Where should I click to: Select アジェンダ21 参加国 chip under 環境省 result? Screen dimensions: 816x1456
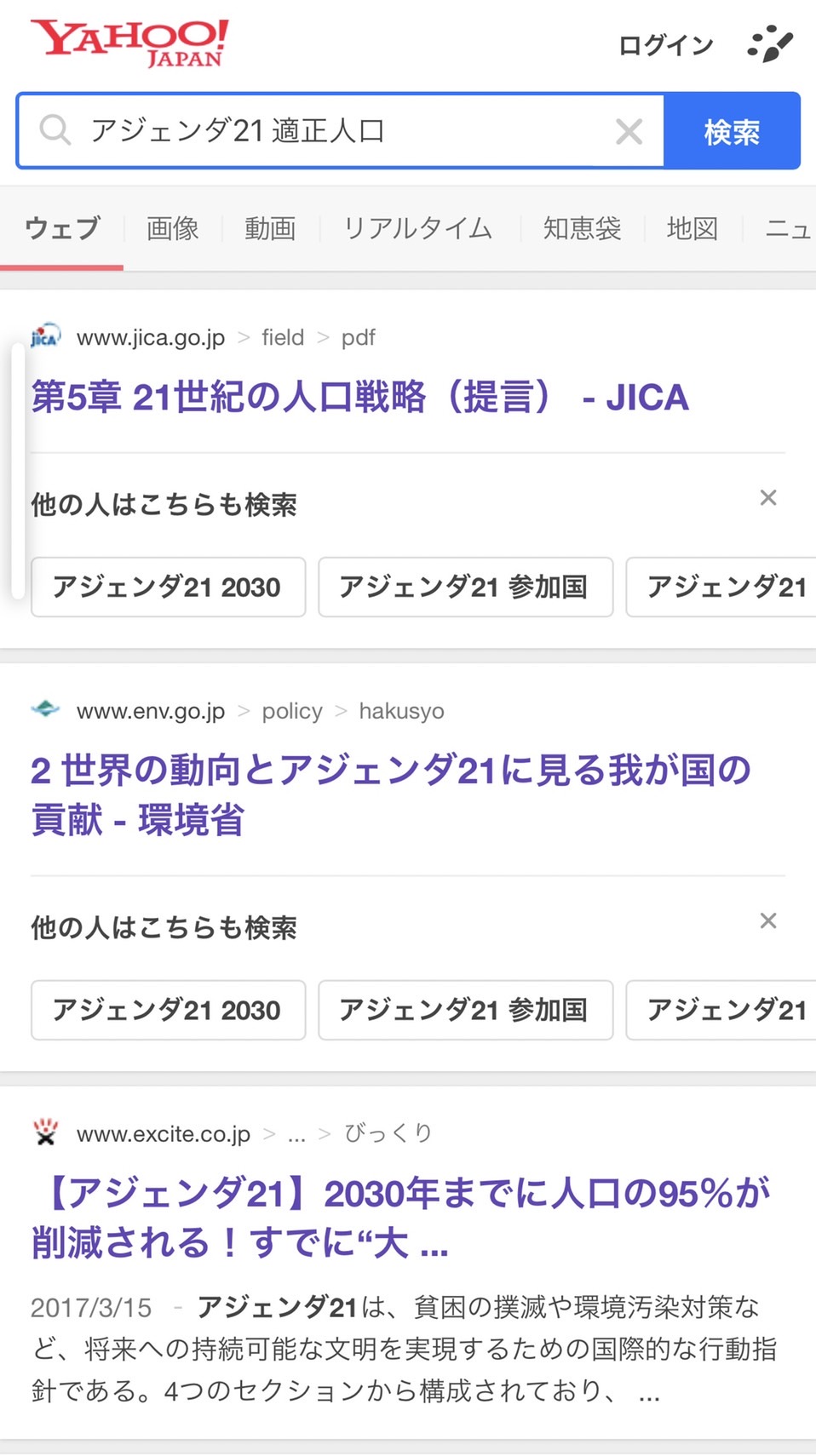click(x=465, y=1010)
